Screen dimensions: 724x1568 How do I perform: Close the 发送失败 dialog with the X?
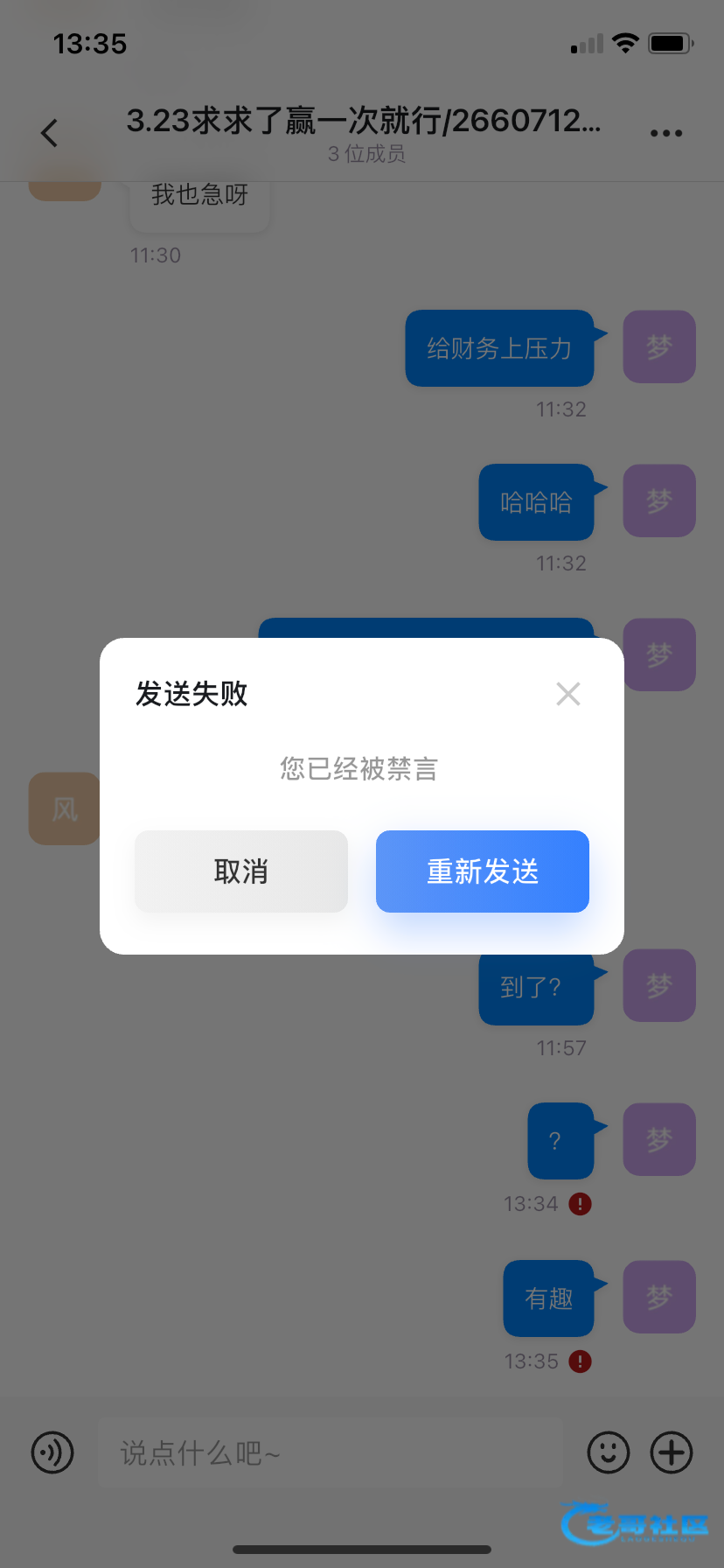[x=568, y=694]
